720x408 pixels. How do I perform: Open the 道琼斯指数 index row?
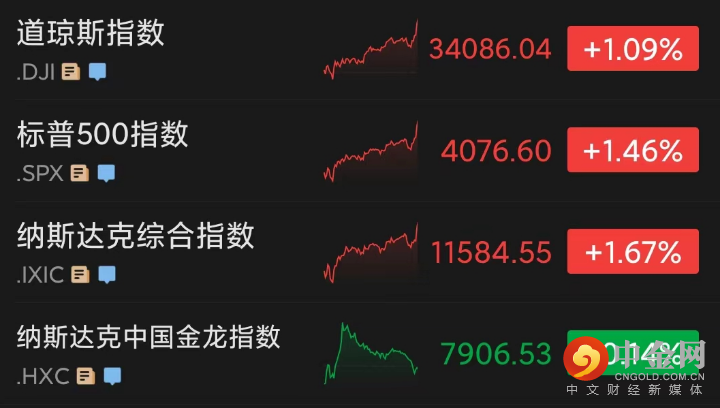pyautogui.click(x=90, y=33)
